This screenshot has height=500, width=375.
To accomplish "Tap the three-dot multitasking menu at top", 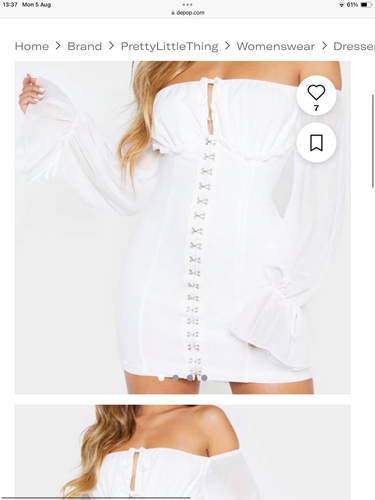I will 187,4.
